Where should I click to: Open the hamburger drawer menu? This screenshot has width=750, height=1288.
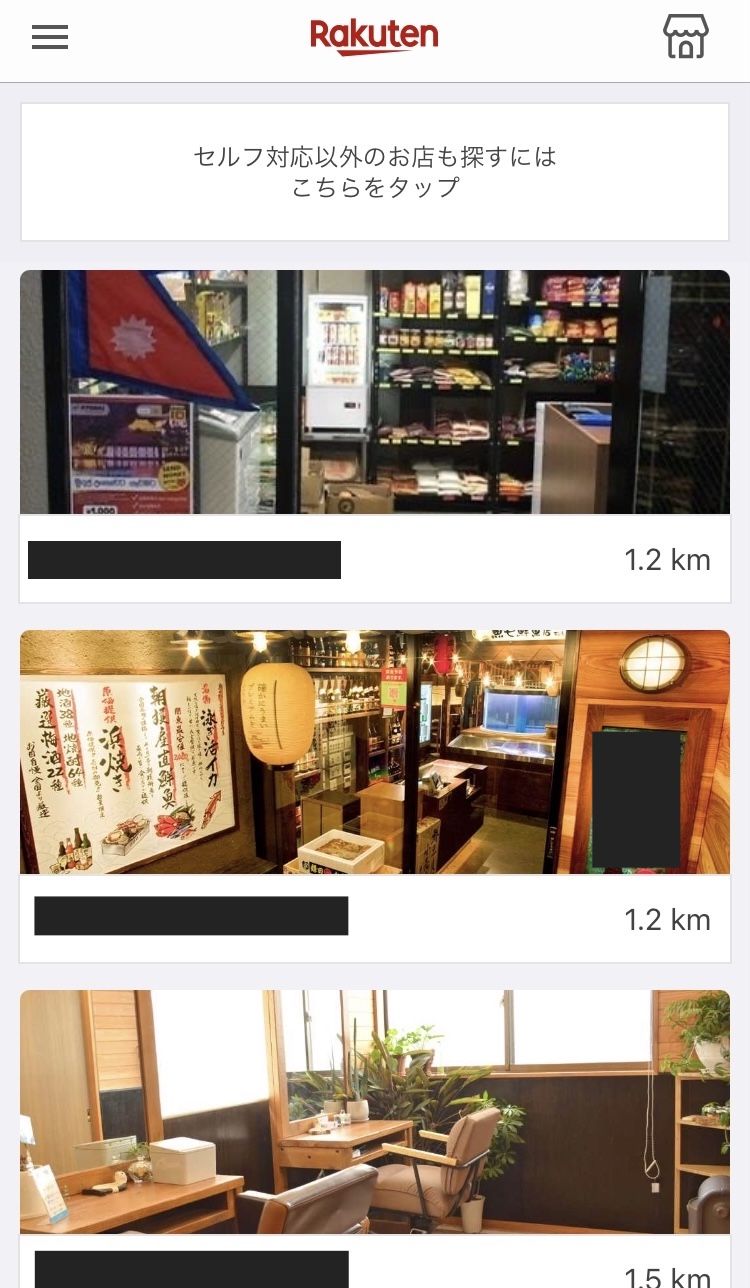point(50,38)
